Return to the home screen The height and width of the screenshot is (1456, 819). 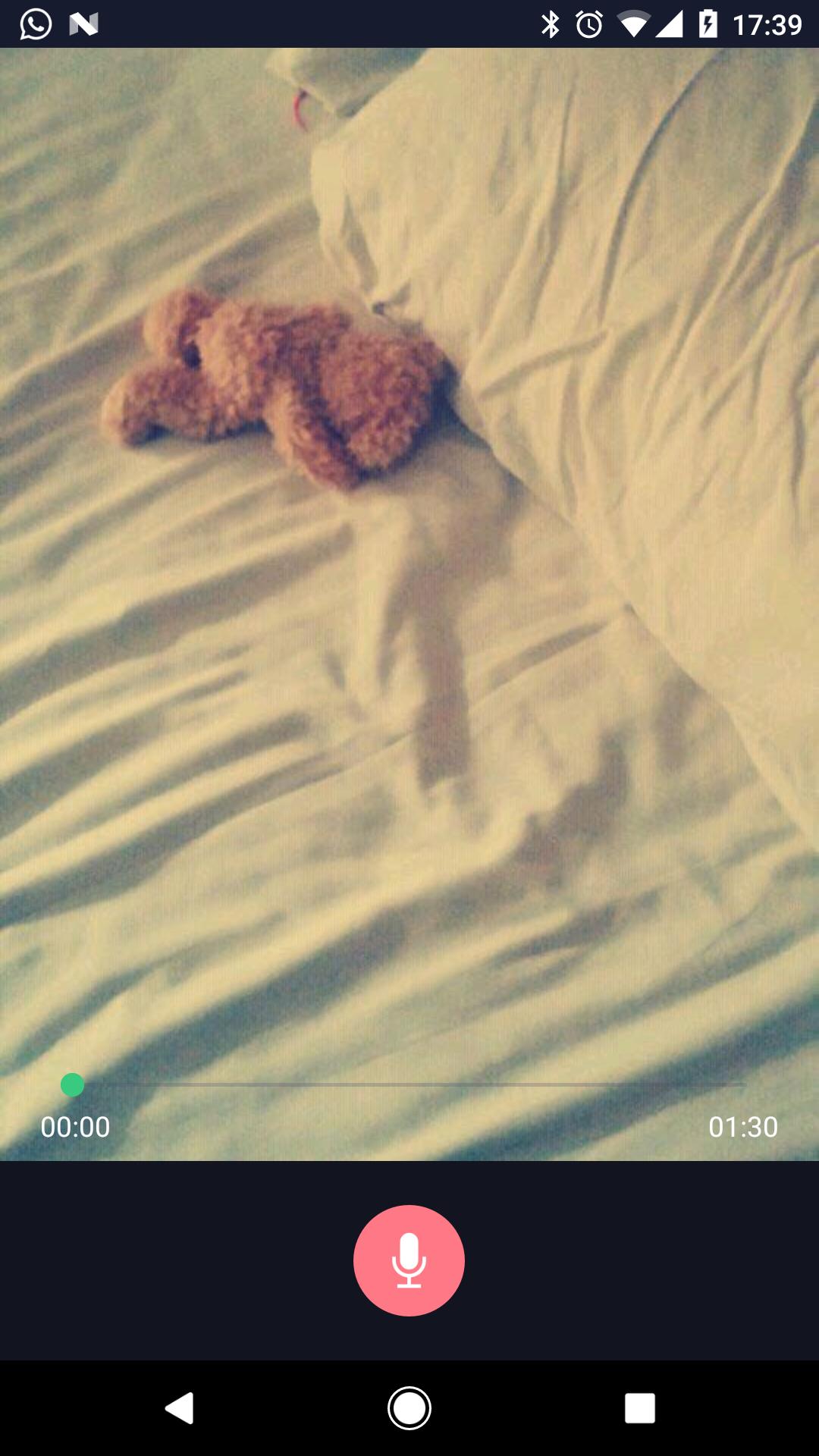click(409, 1408)
